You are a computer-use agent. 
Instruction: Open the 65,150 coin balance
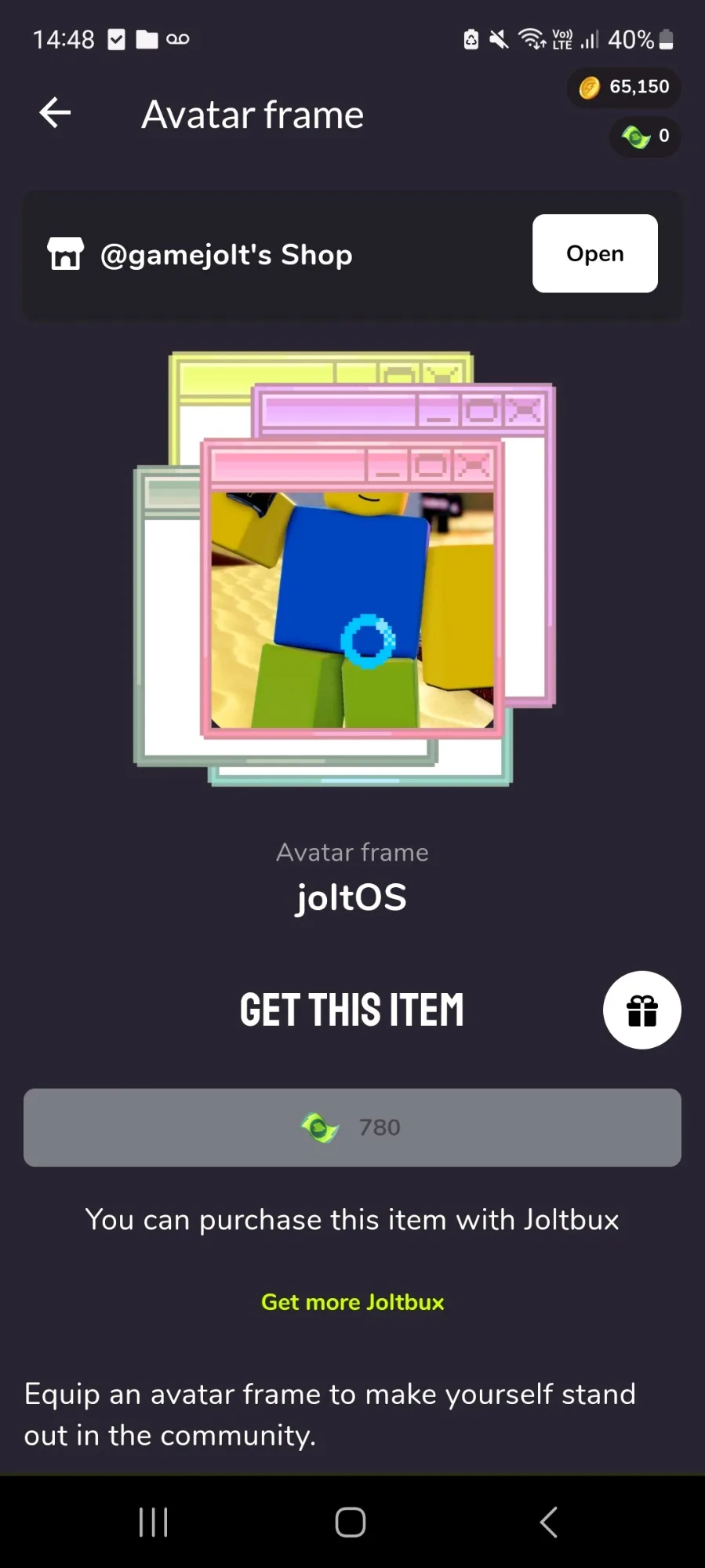point(624,87)
